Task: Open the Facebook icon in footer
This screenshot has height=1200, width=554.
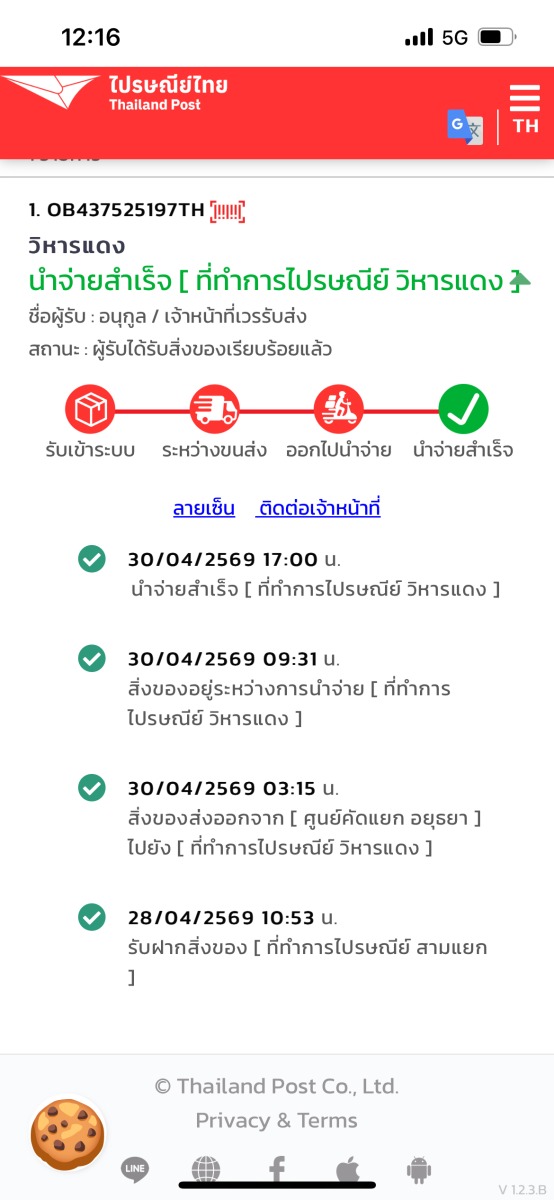Action: point(277,1168)
